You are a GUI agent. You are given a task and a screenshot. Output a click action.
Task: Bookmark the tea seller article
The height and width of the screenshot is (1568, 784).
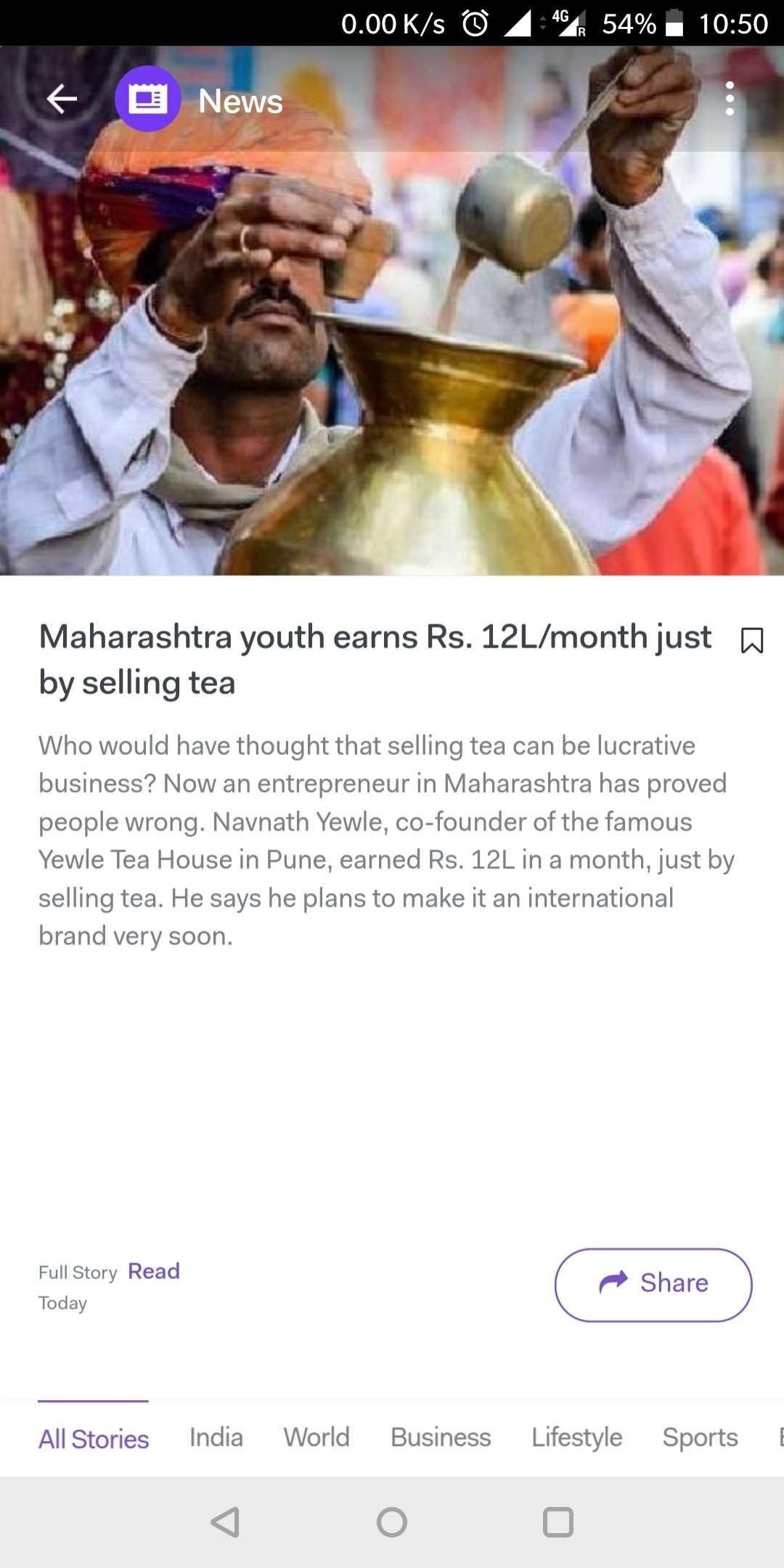[751, 640]
